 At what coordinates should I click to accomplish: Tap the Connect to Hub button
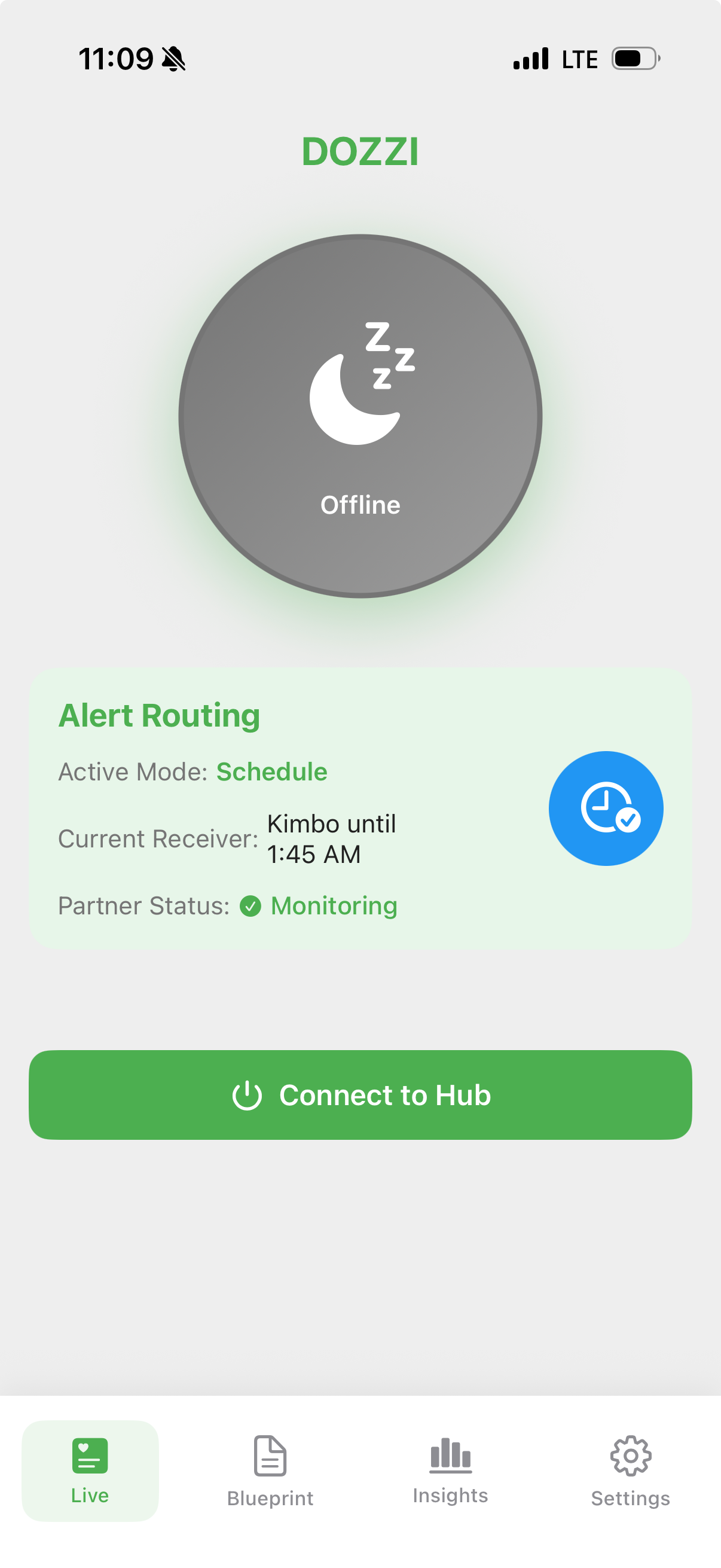tap(360, 1094)
